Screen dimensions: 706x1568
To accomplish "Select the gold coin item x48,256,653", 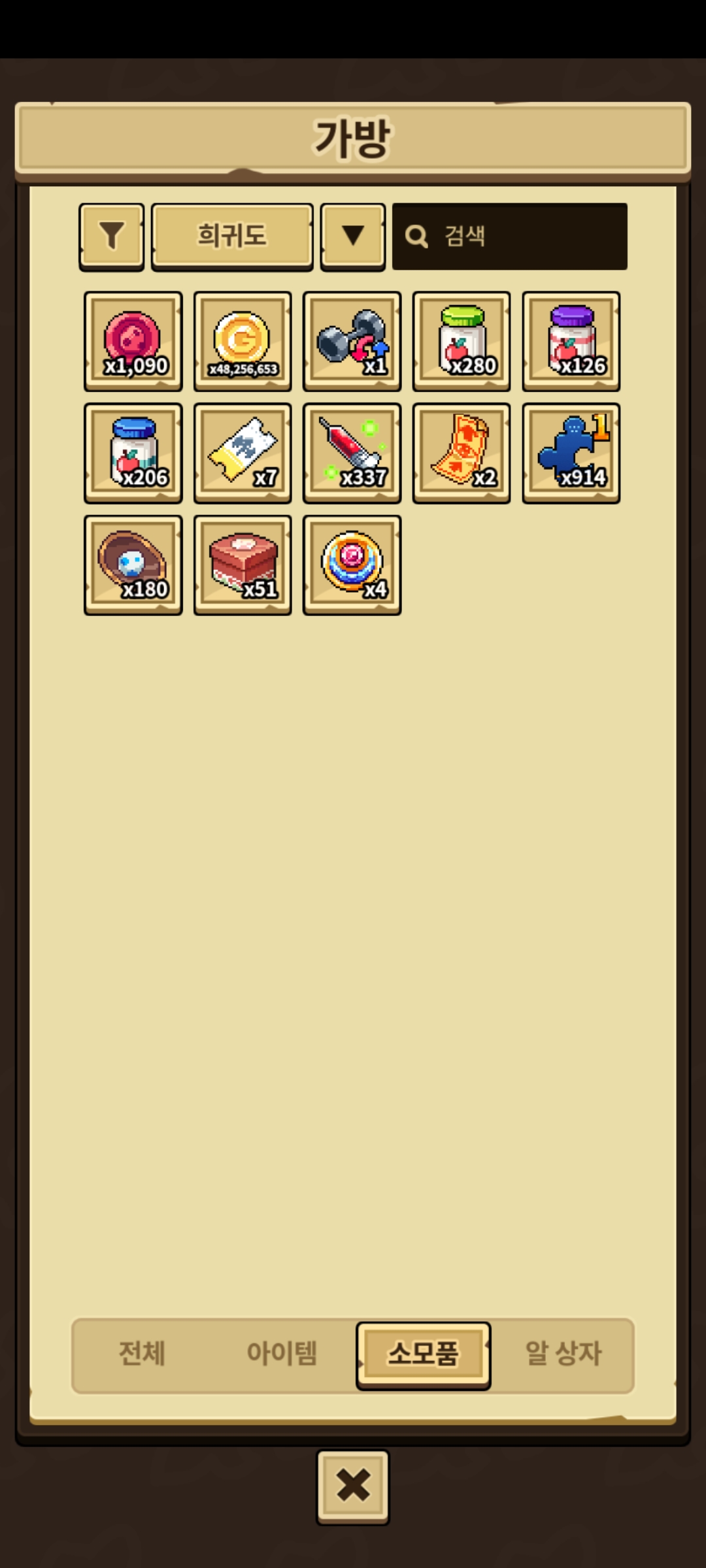I will pyautogui.click(x=243, y=341).
